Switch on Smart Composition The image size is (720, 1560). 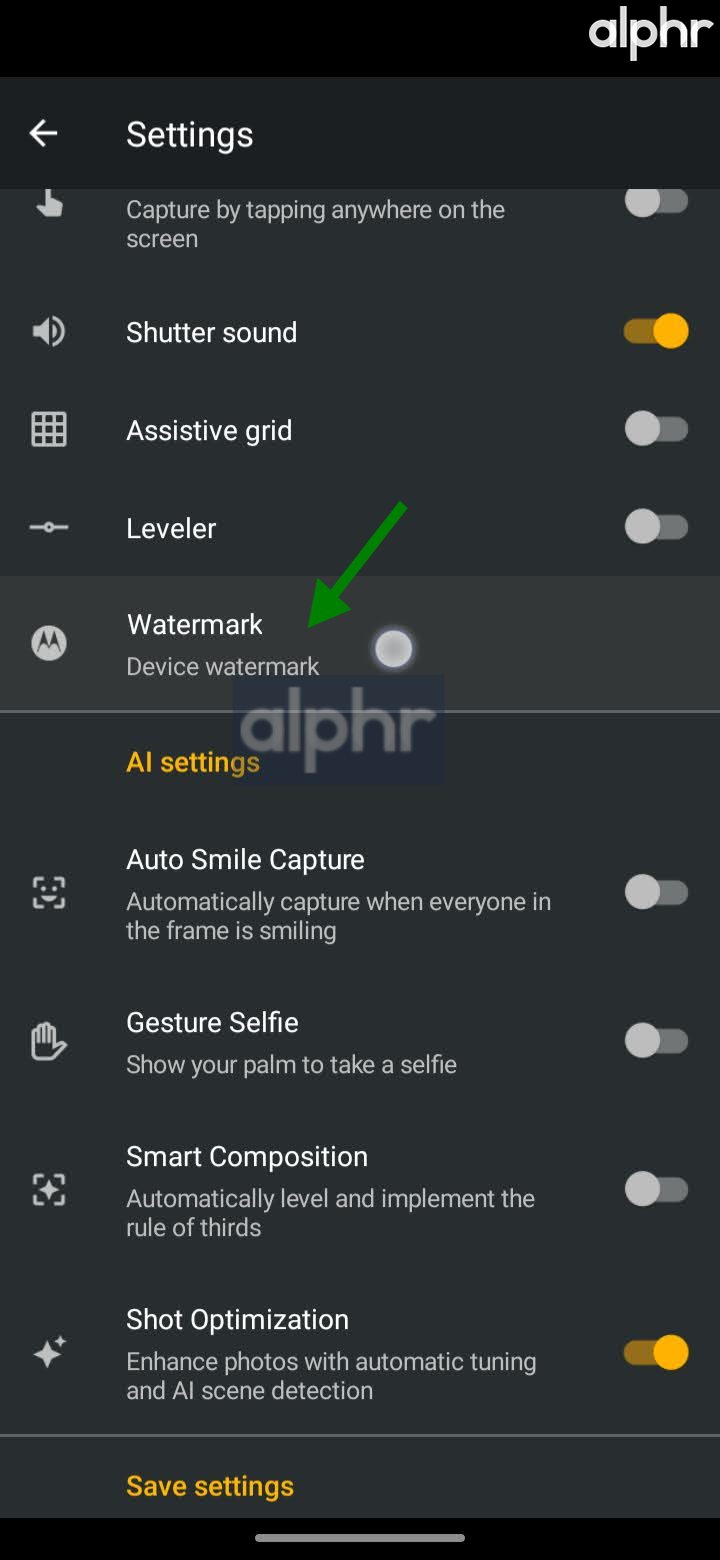pos(656,1189)
